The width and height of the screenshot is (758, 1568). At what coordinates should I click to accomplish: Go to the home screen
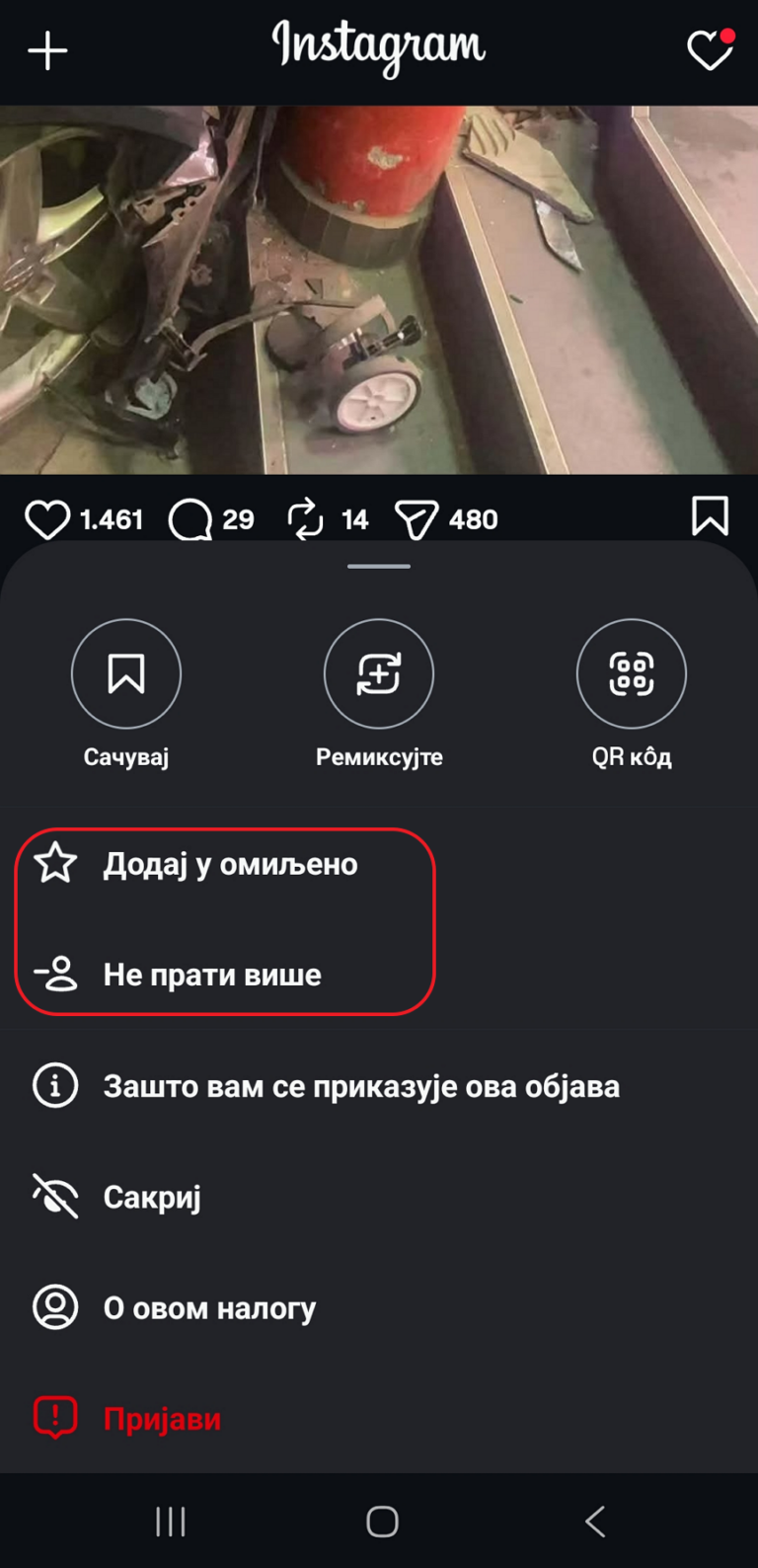coord(382,1522)
